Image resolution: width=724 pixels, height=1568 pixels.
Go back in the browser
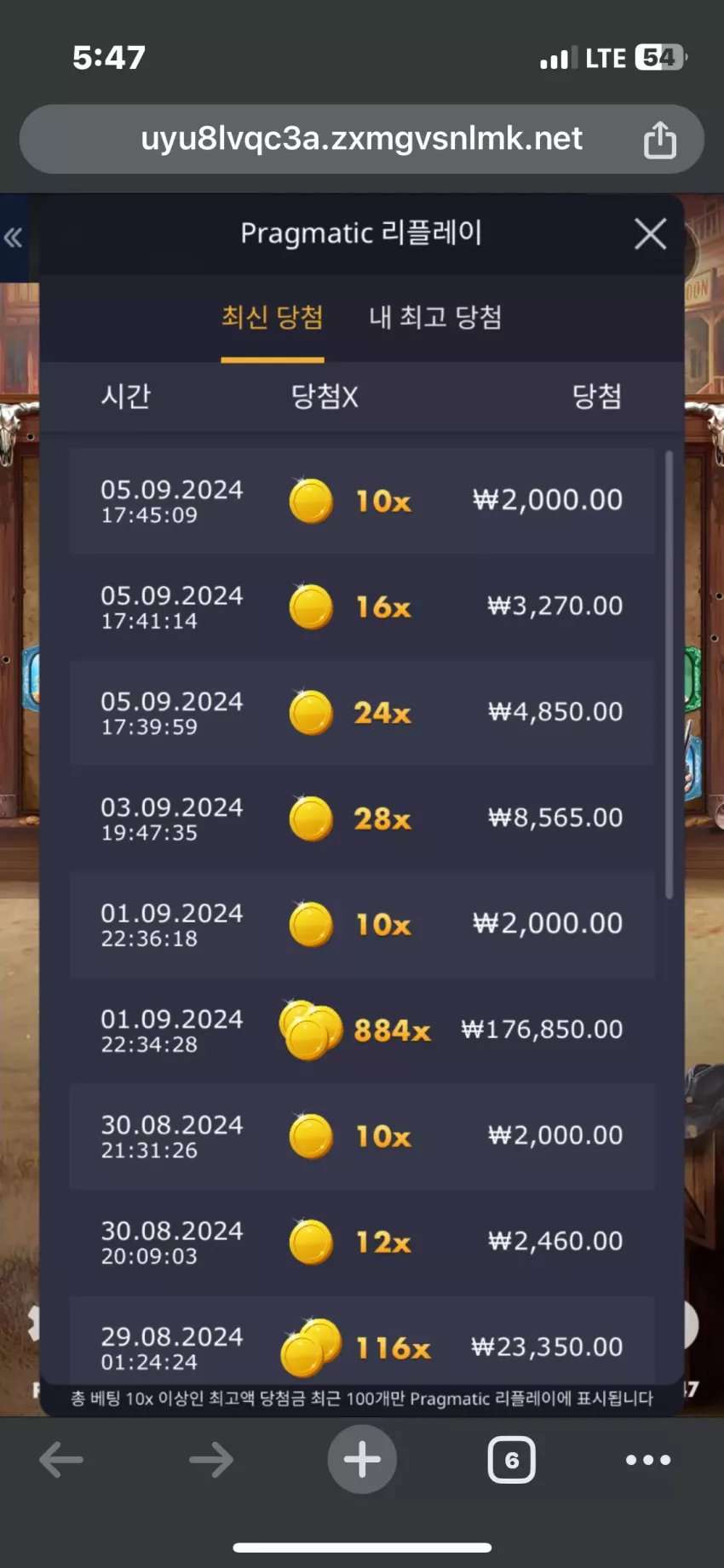click(61, 1460)
